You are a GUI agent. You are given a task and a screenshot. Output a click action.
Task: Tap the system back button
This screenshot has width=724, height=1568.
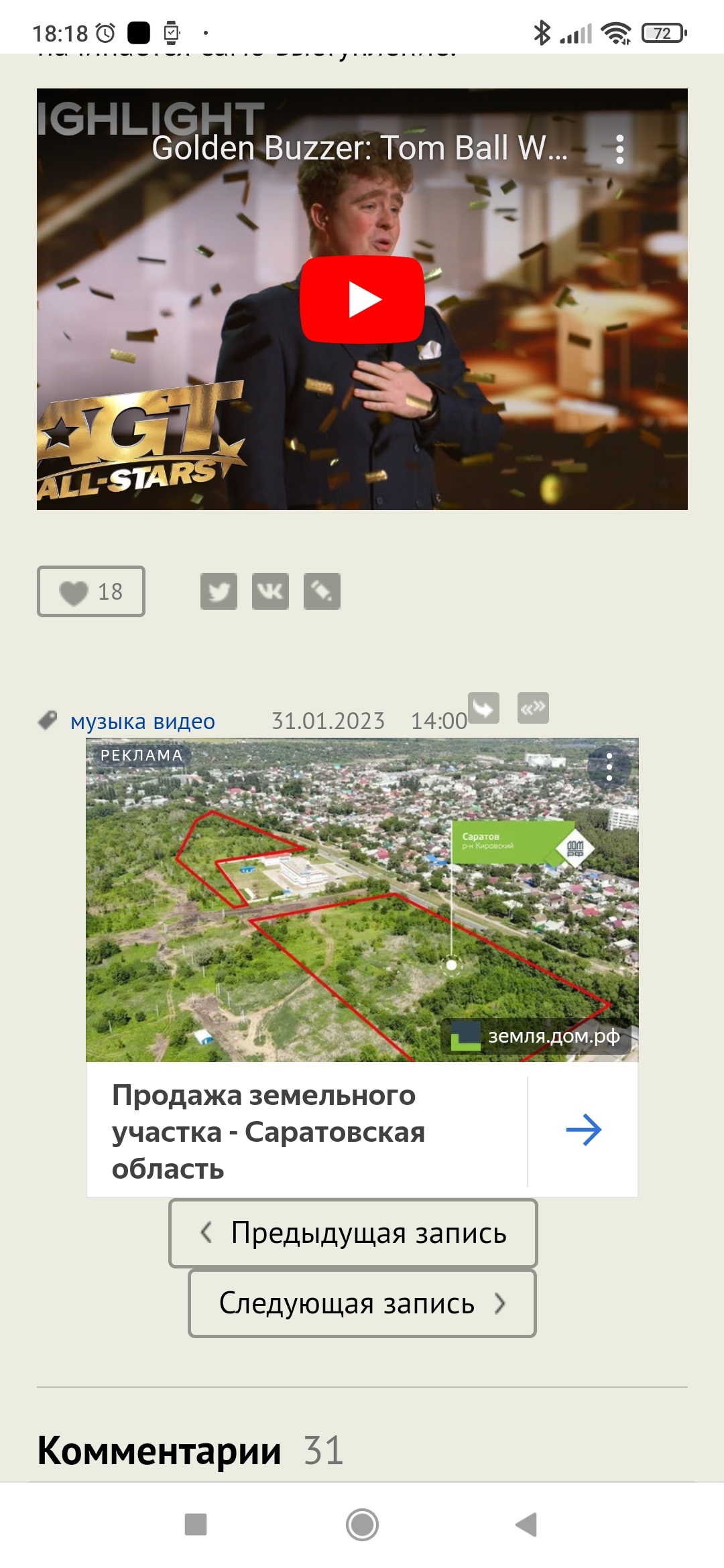tap(527, 1524)
